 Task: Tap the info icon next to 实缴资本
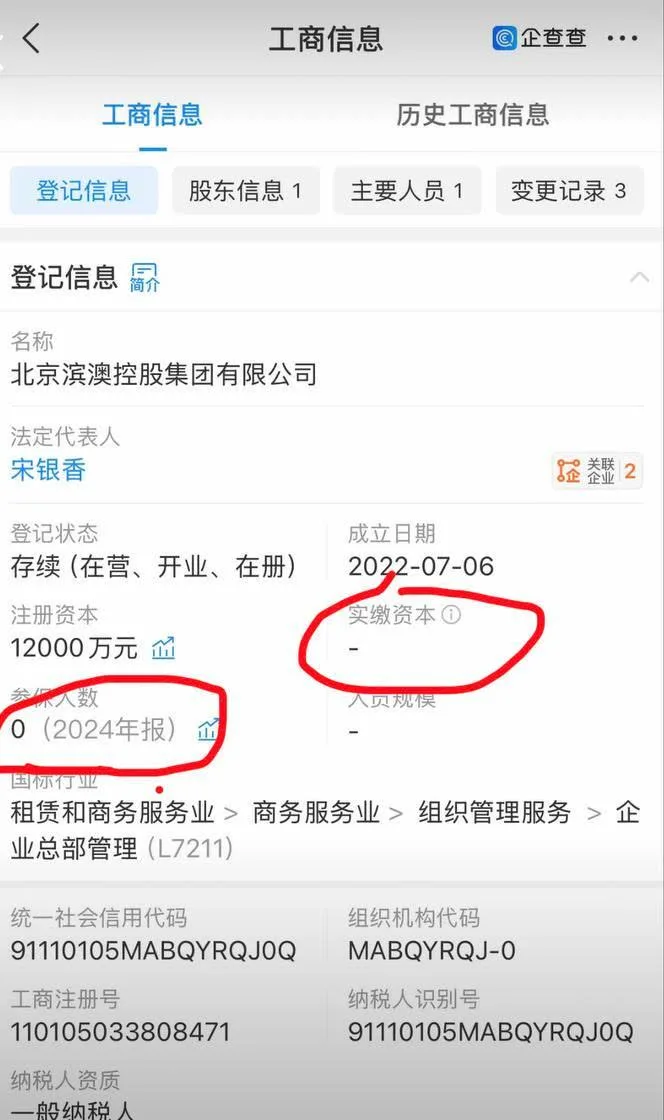pos(451,614)
